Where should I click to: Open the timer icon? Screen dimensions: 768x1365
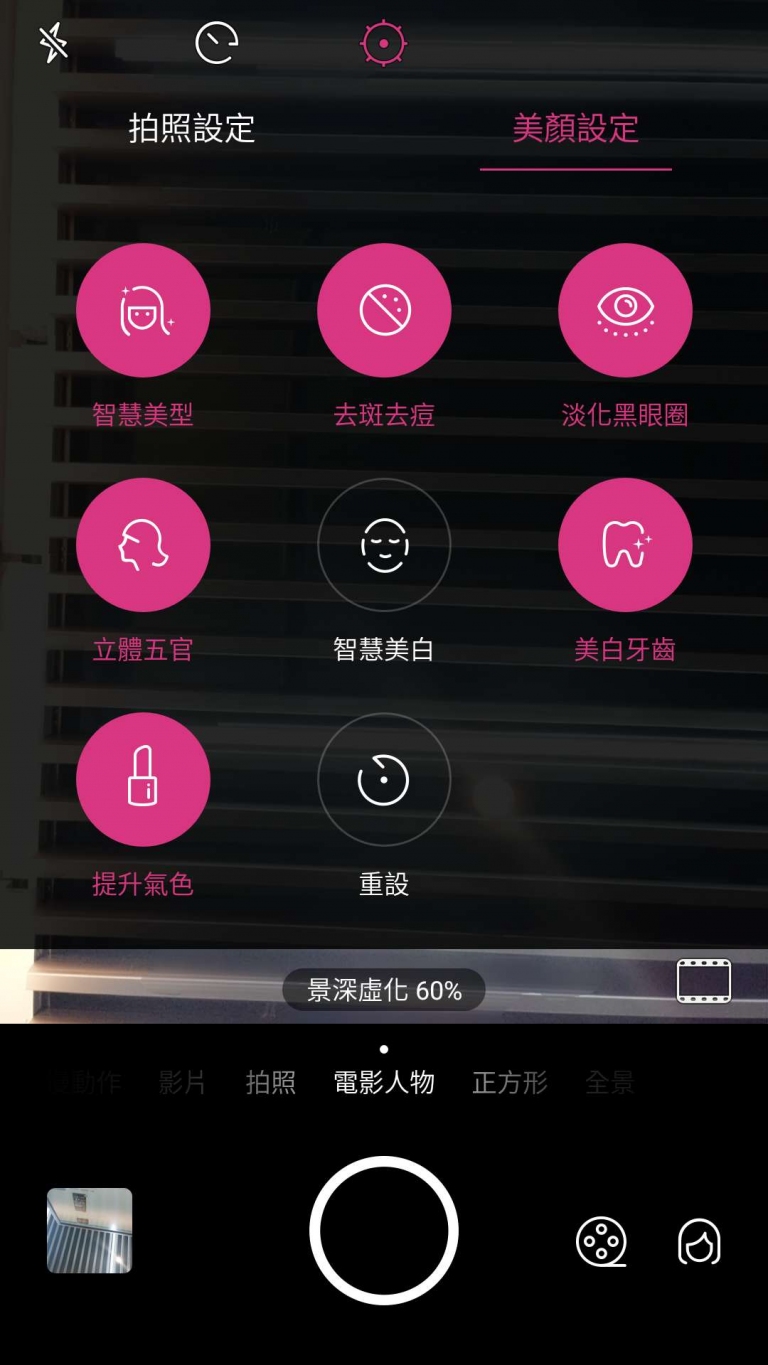216,43
